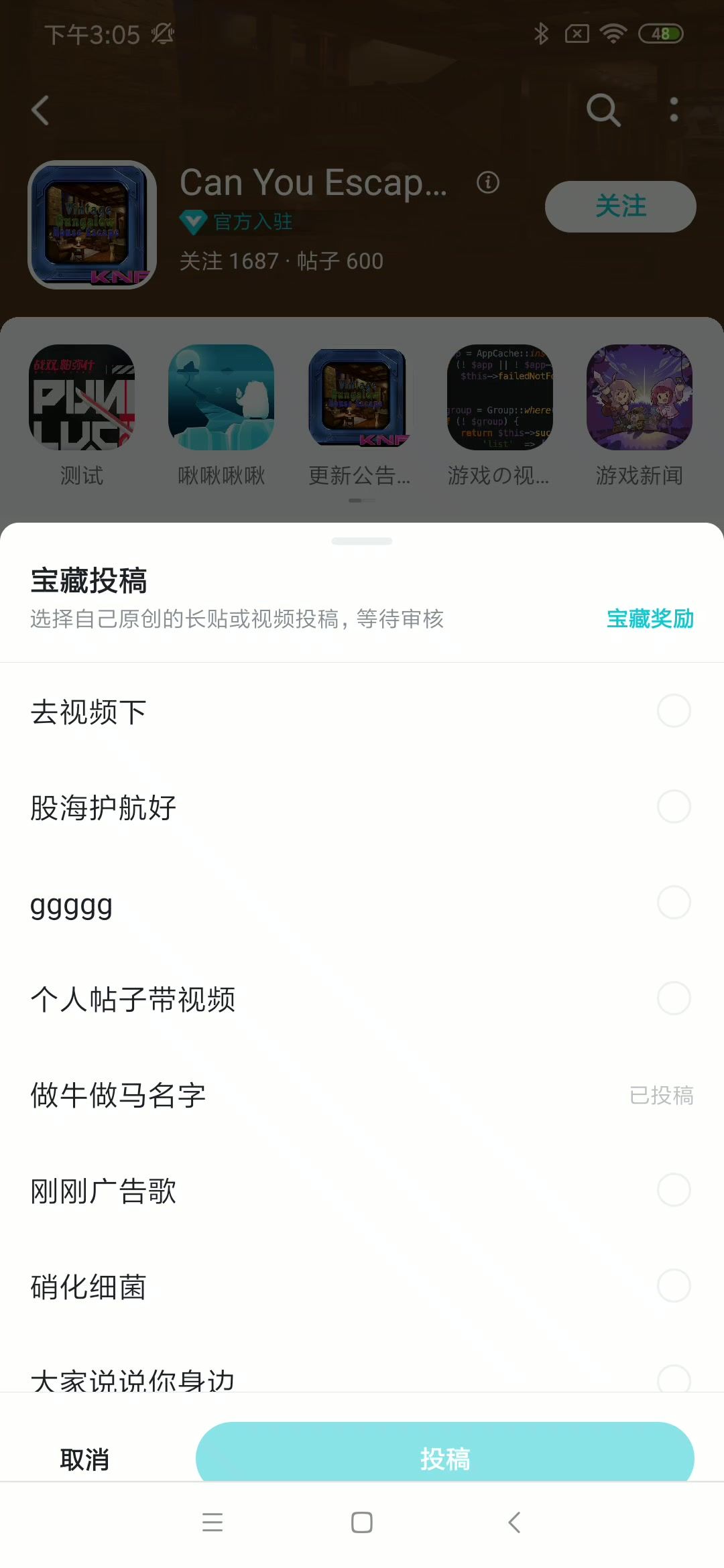Choose the ggggg post for submission
Viewport: 724px width, 1568px height.
674,903
